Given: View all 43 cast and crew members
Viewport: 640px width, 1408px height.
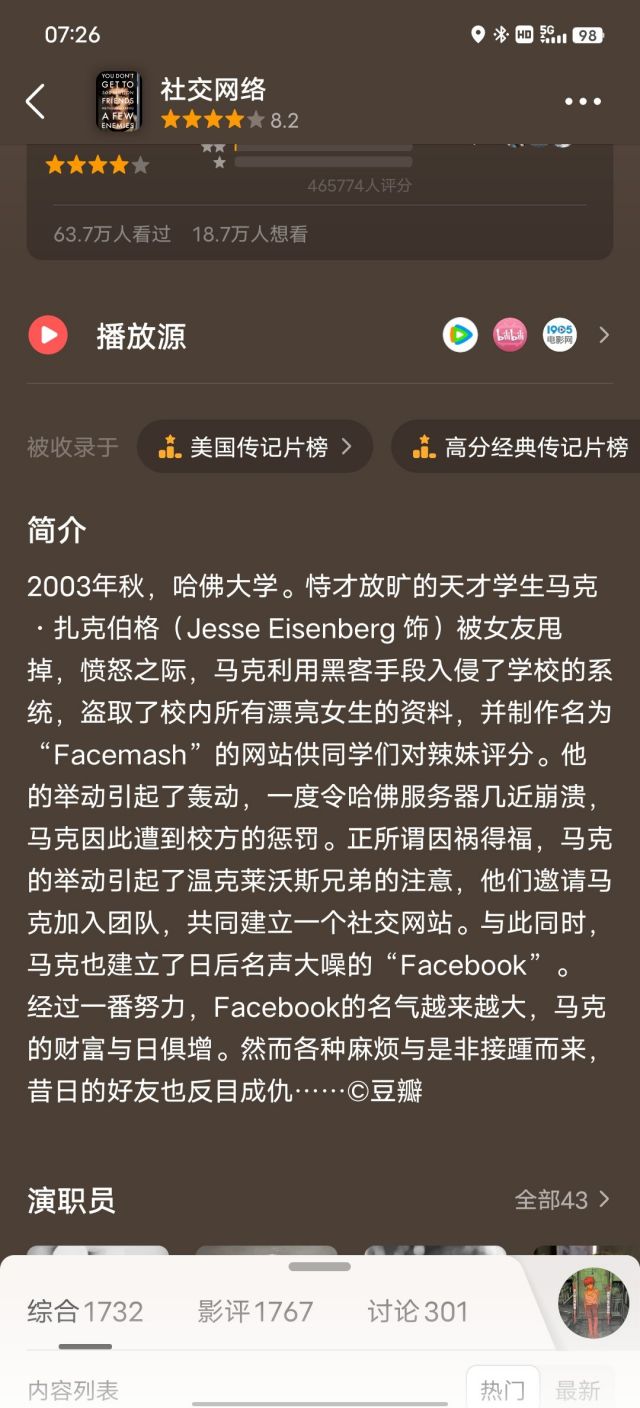Looking at the screenshot, I should click(x=562, y=1199).
